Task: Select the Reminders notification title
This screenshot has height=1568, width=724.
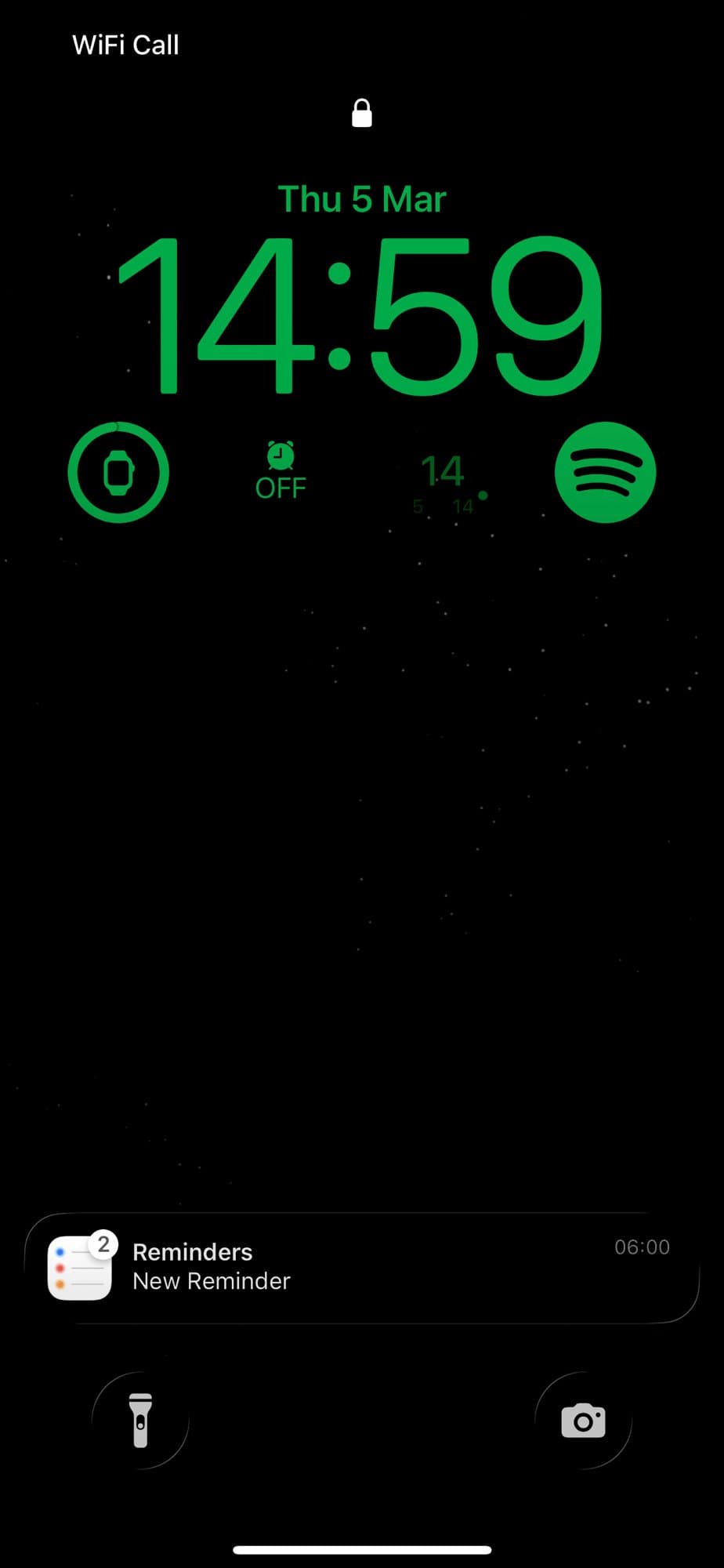Action: (192, 1252)
